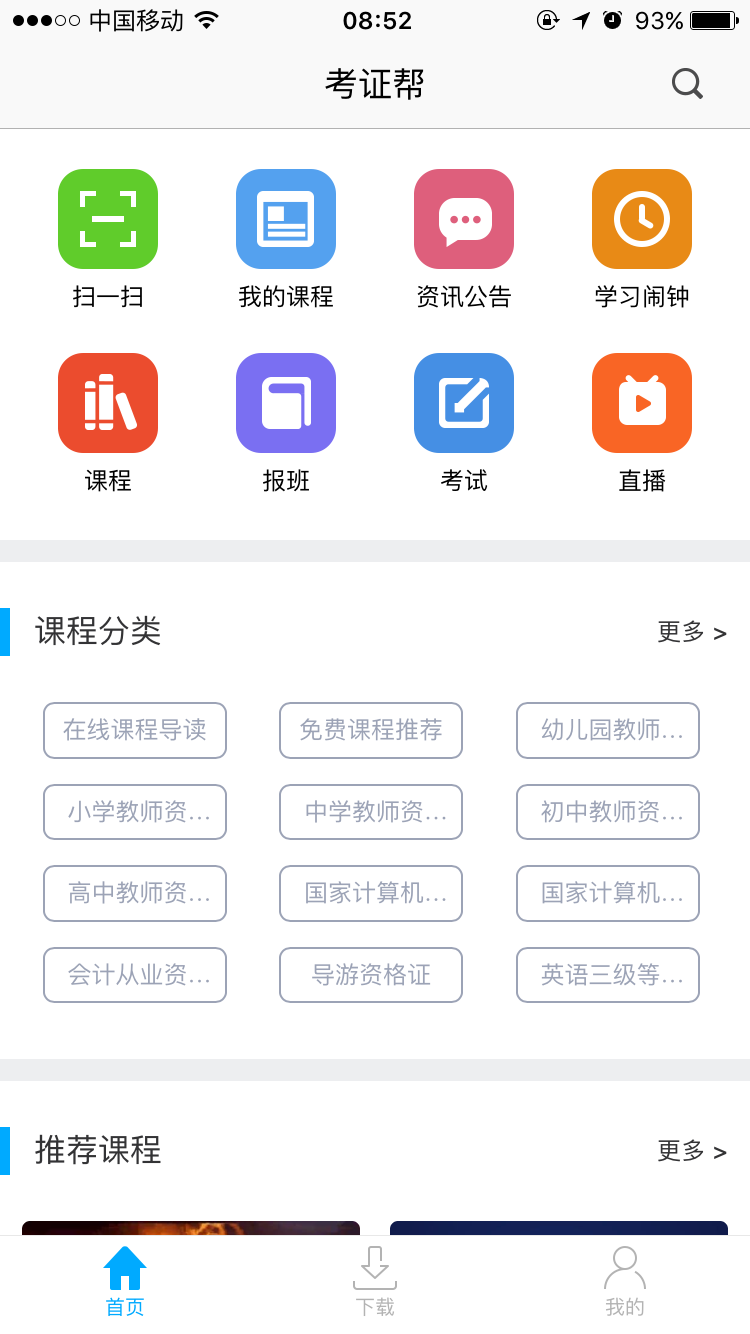Viewport: 750px width, 1334px height.
Task: Open 资讯公告 announcements icon
Action: click(x=463, y=218)
